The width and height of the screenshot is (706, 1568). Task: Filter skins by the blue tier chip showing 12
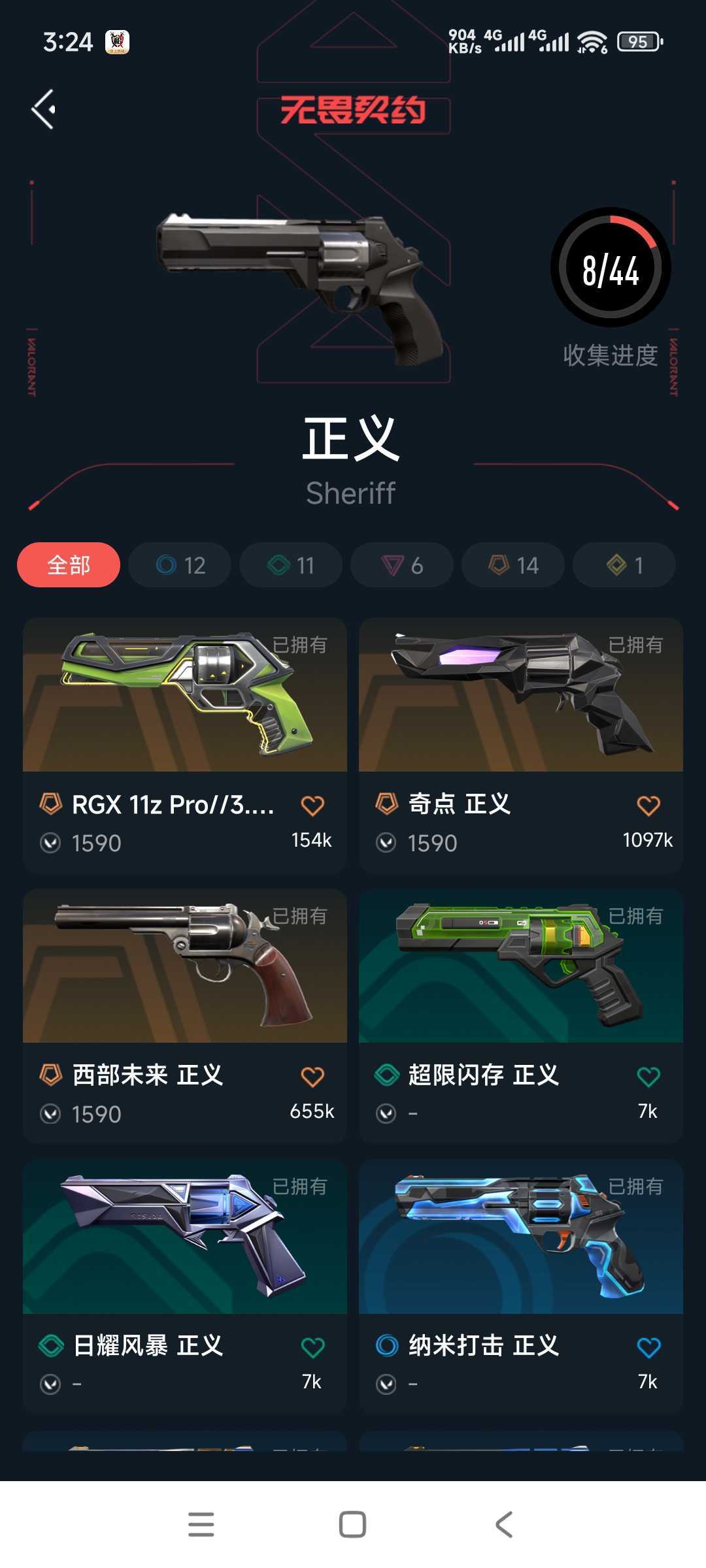point(180,564)
